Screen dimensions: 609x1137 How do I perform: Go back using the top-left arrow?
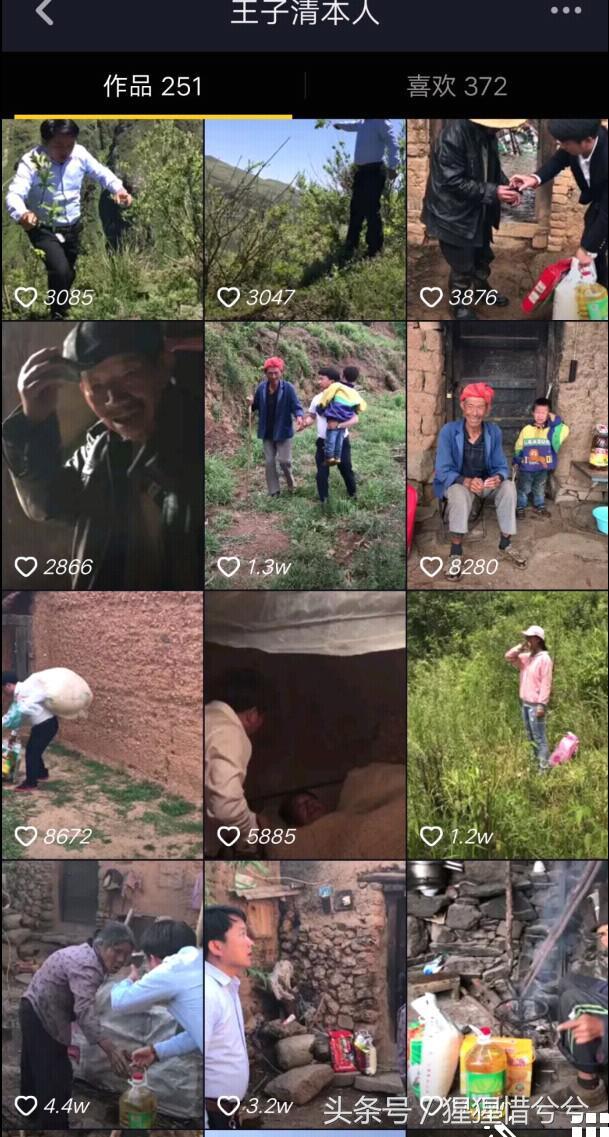(x=44, y=13)
